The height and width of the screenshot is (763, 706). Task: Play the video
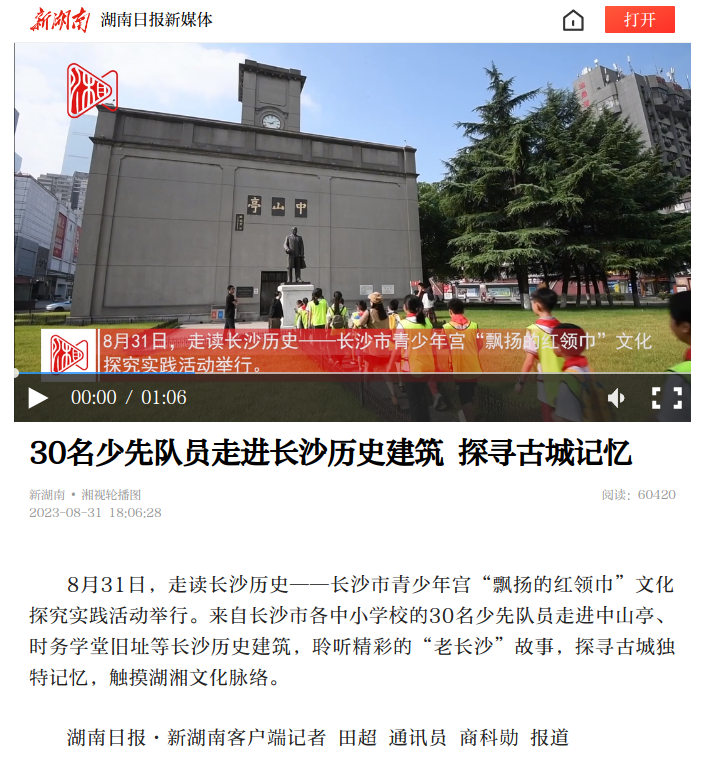point(38,398)
